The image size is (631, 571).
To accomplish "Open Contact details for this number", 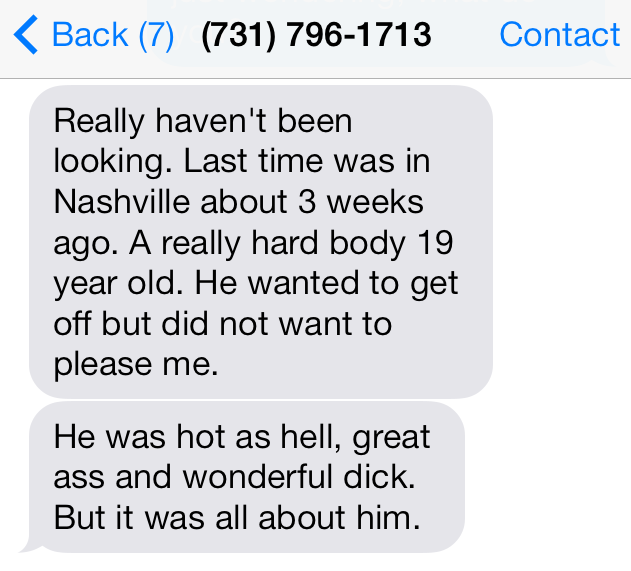I will [x=558, y=36].
